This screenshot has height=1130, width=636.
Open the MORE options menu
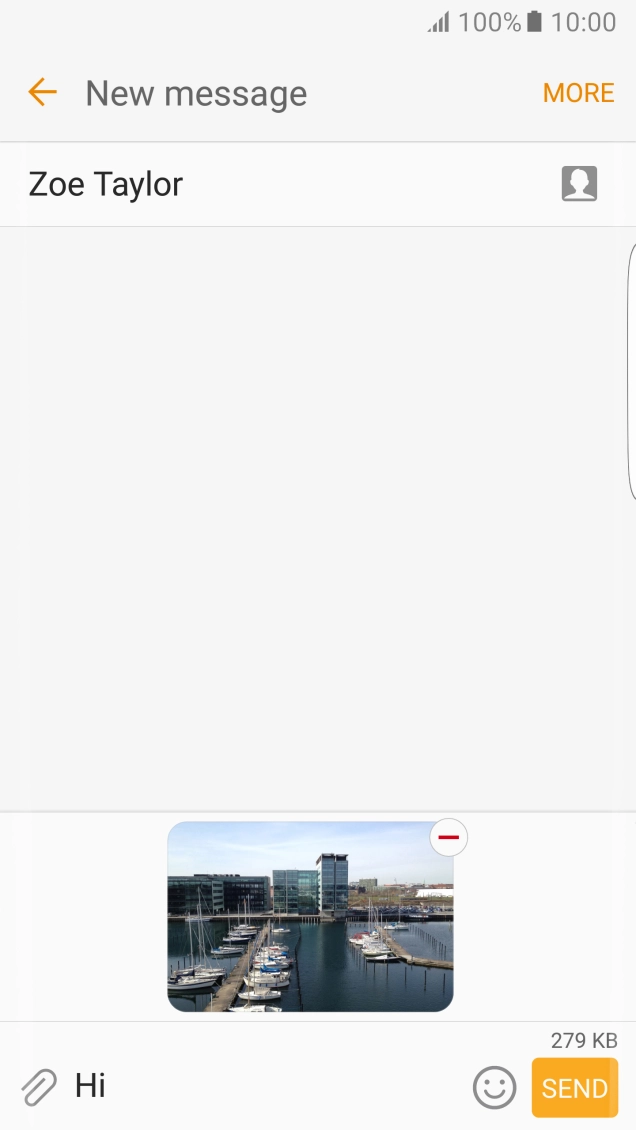click(x=578, y=93)
